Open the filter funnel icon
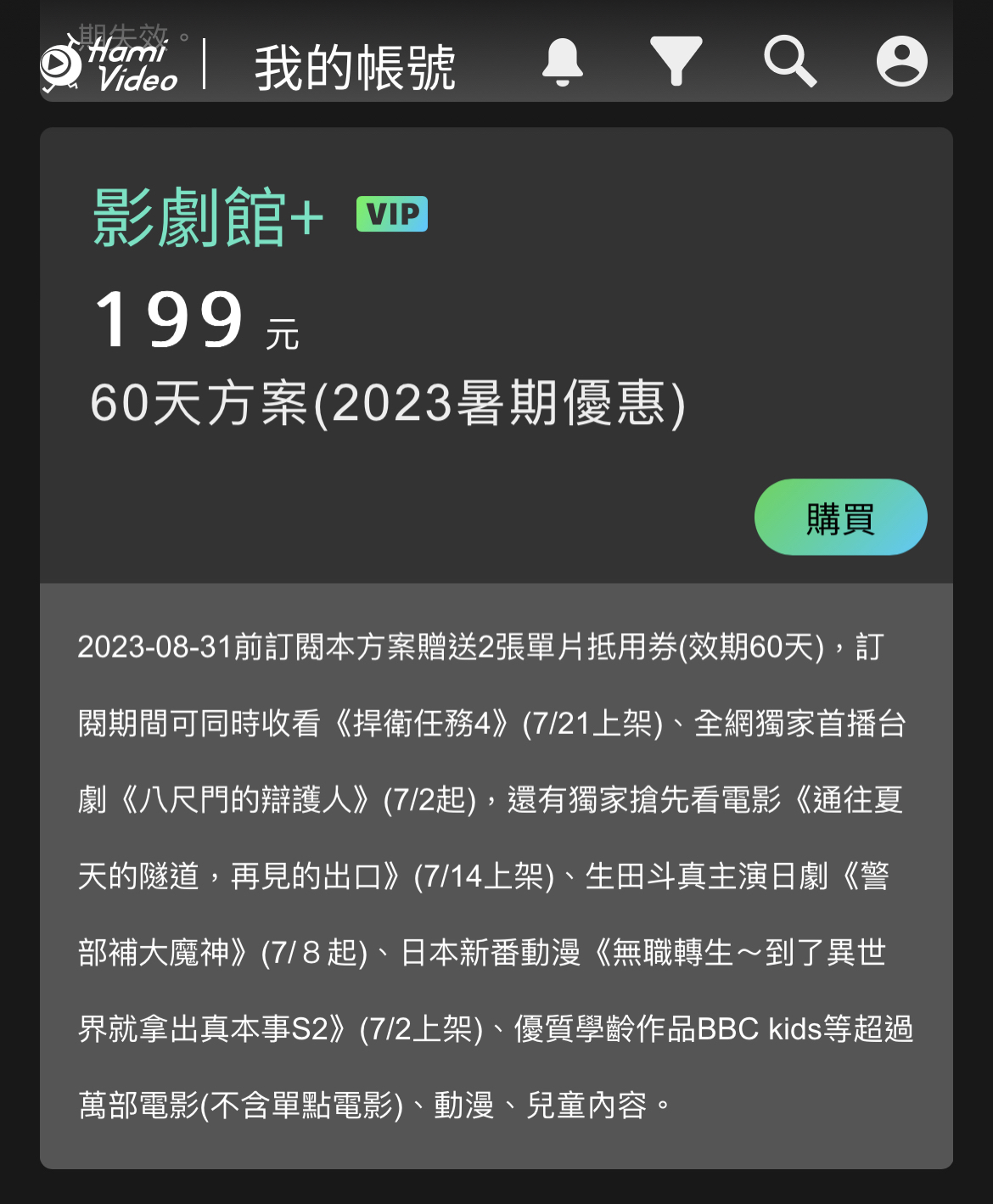The width and height of the screenshot is (993, 1204). pyautogui.click(x=676, y=61)
